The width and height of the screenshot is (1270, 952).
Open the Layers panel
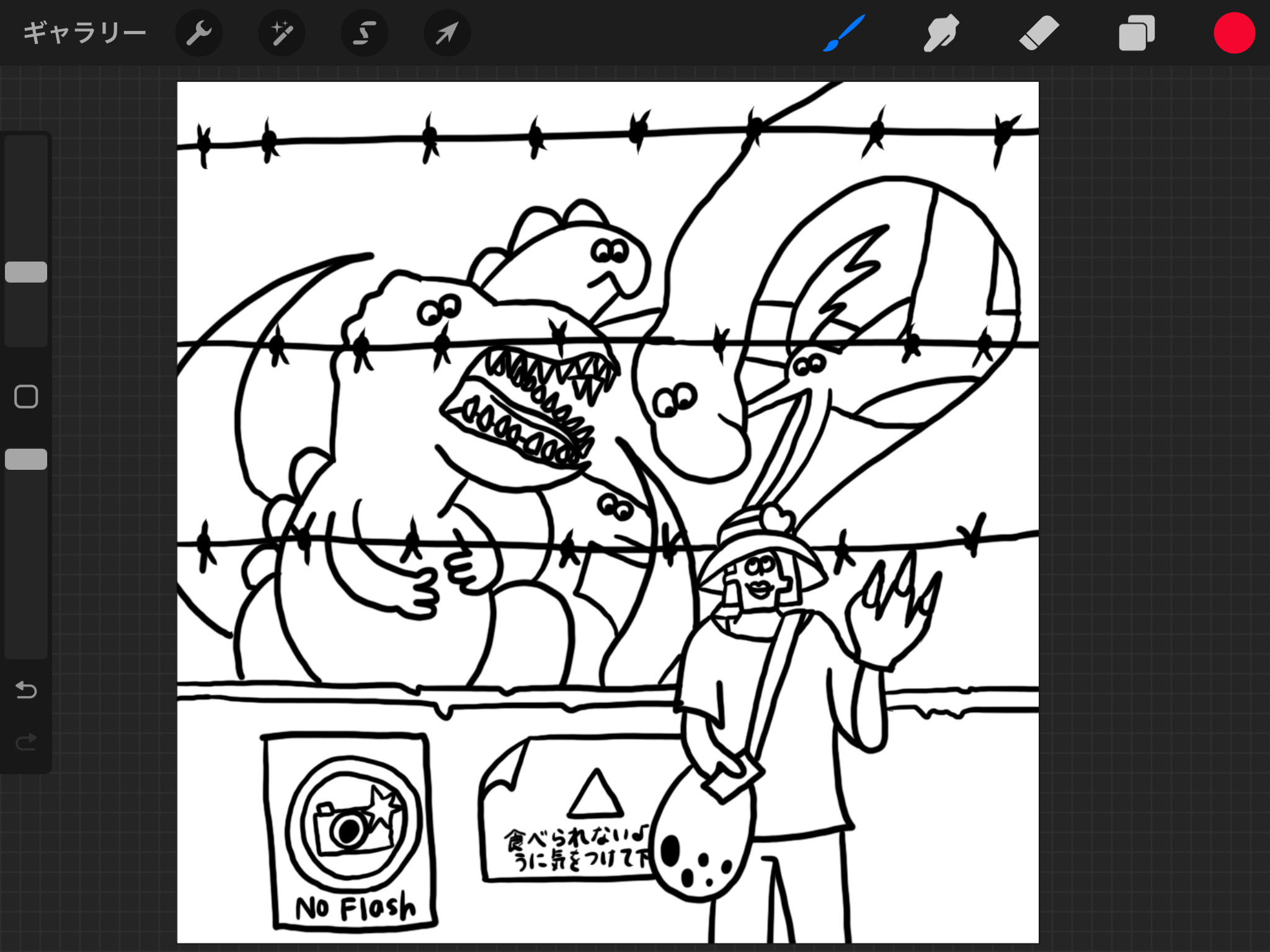[1136, 33]
